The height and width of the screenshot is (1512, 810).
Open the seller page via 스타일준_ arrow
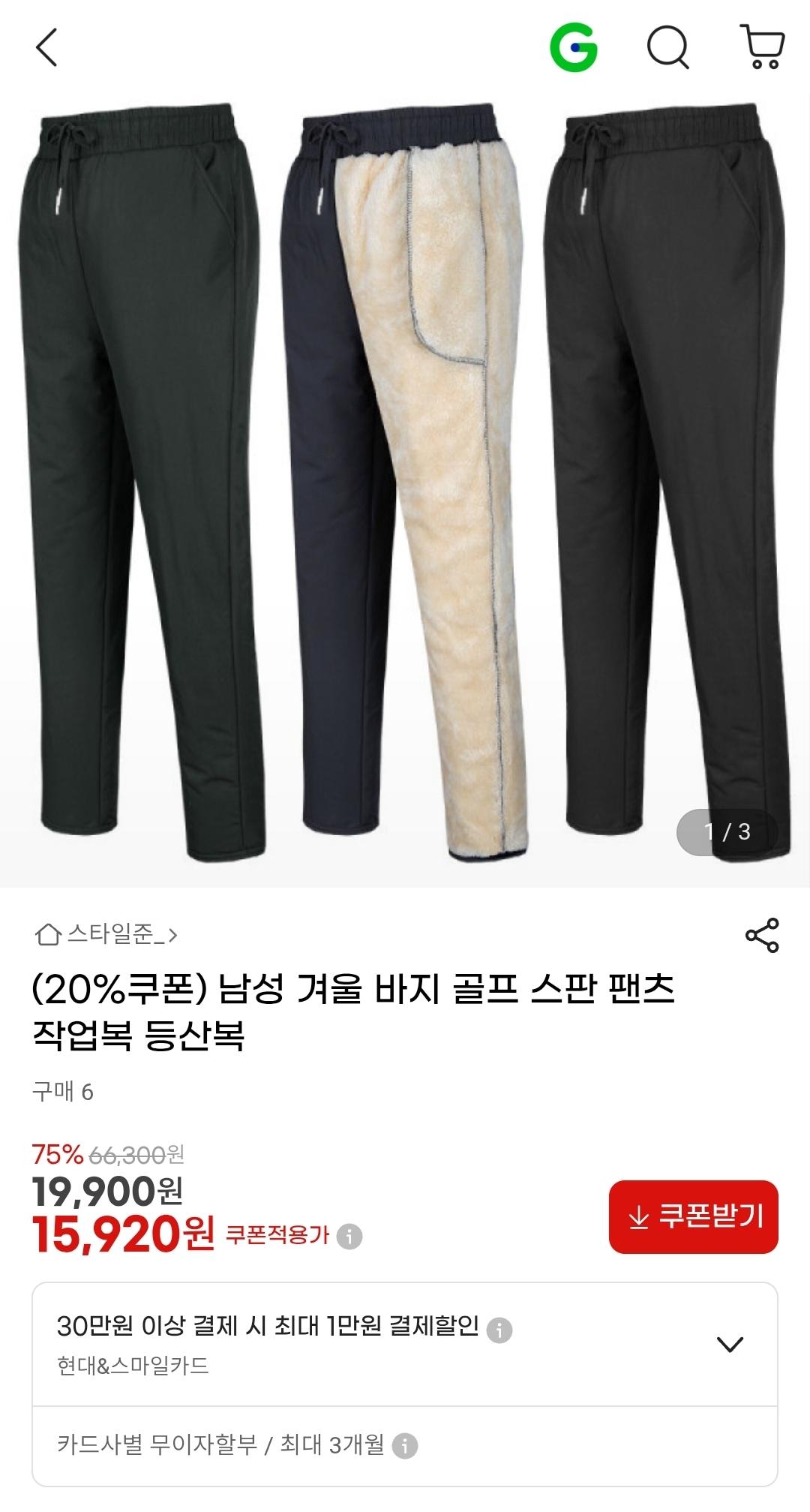(x=174, y=935)
